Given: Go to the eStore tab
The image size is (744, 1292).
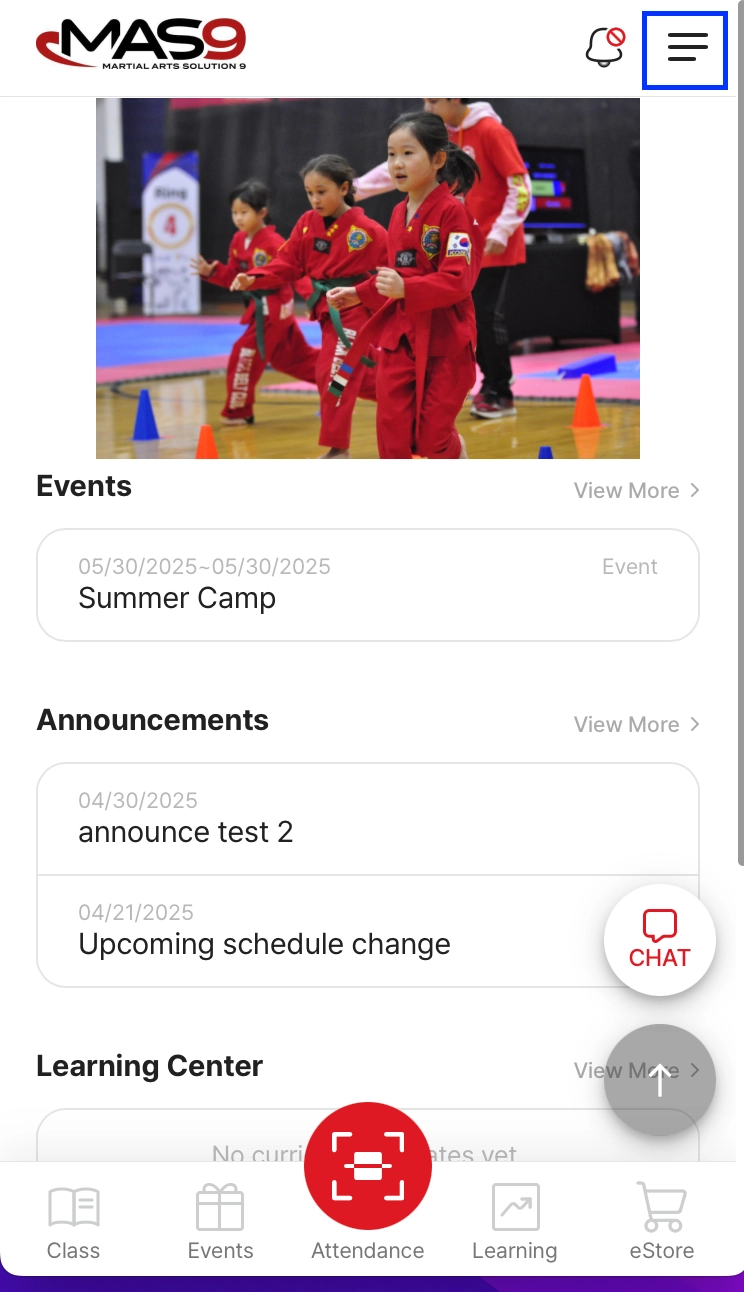Looking at the screenshot, I should (661, 1222).
